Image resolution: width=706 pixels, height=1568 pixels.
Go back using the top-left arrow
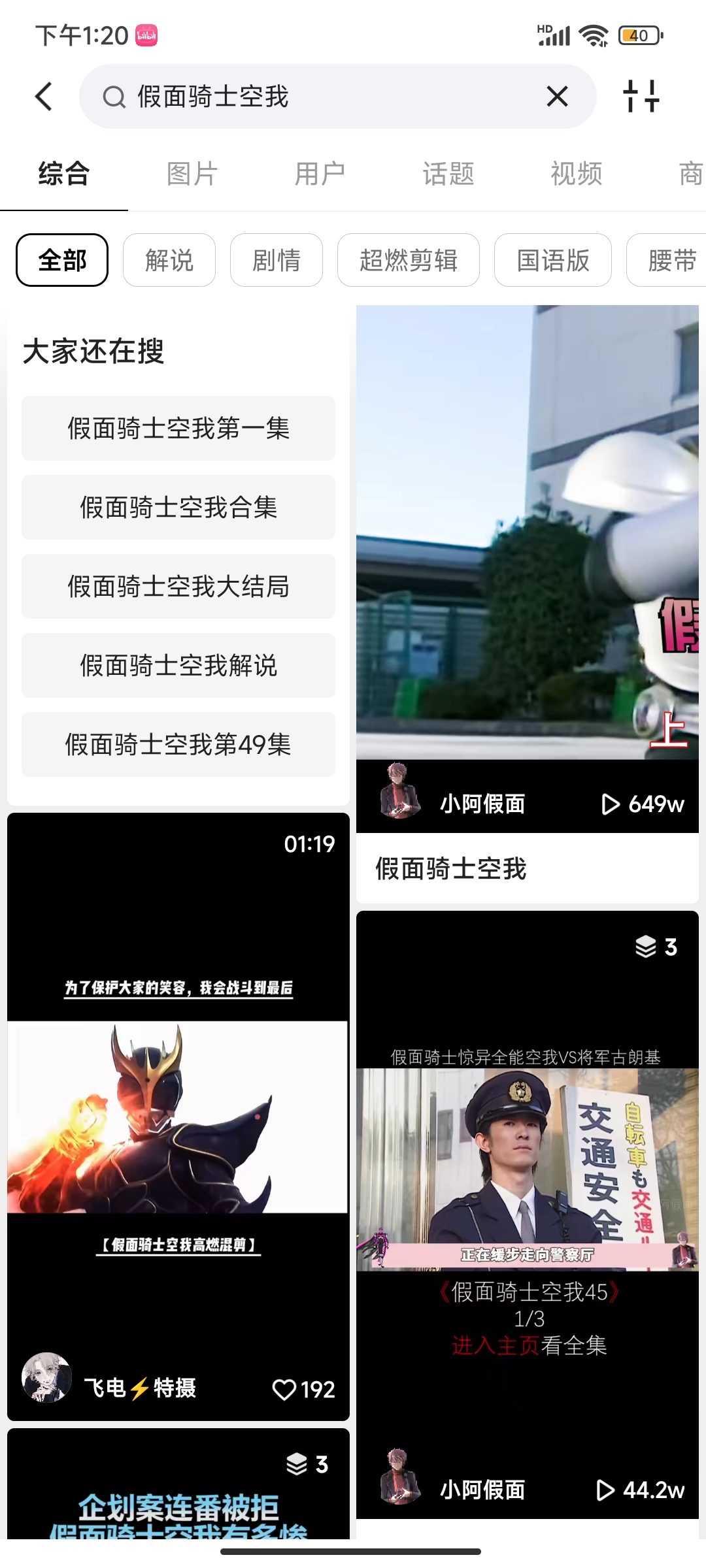tap(44, 97)
